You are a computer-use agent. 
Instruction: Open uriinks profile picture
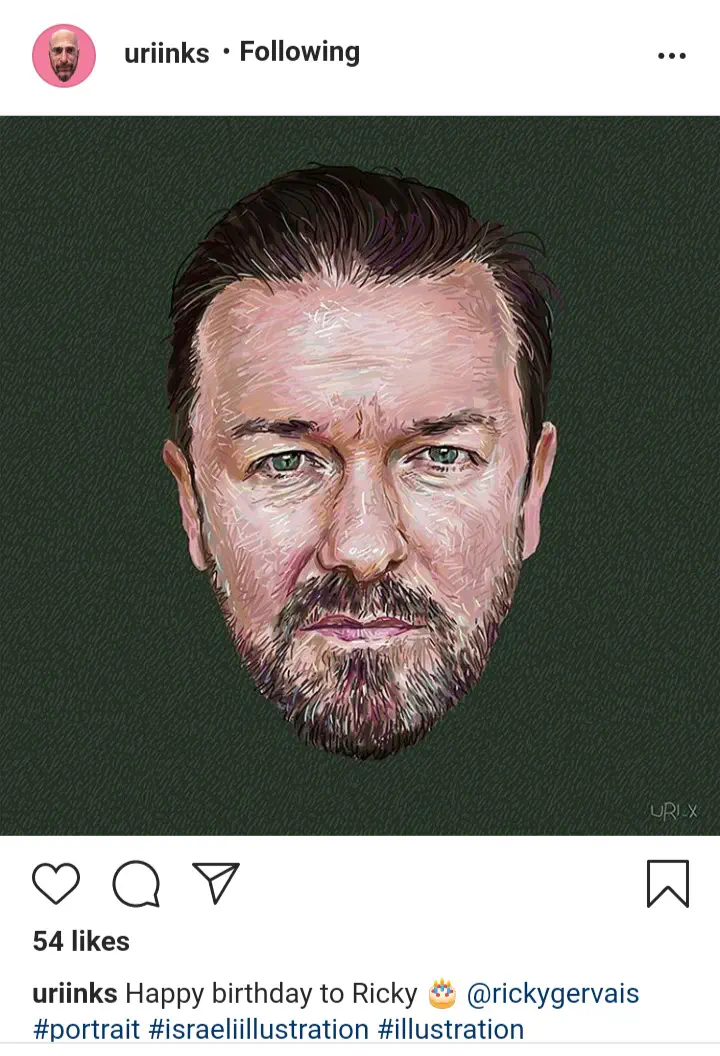pyautogui.click(x=64, y=55)
